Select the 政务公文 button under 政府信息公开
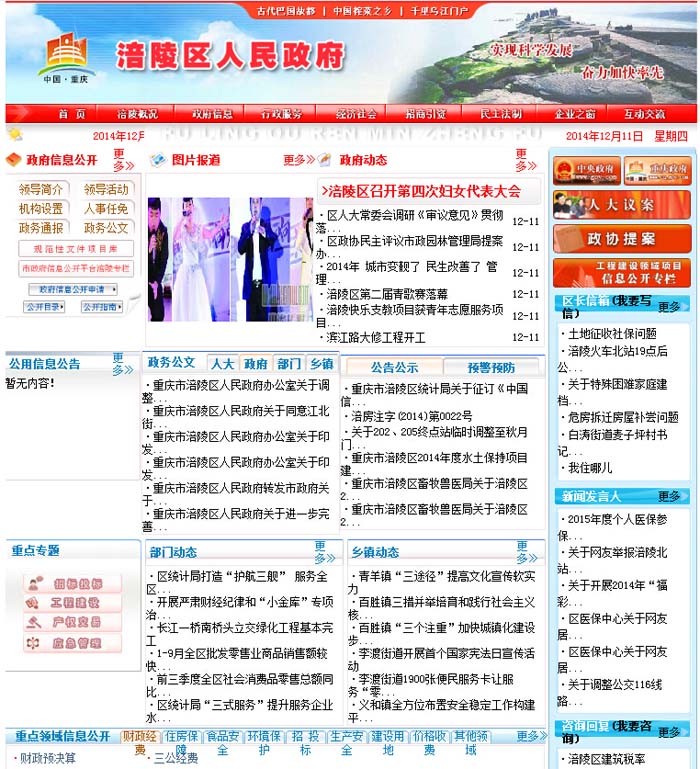700x769 pixels. [106, 228]
